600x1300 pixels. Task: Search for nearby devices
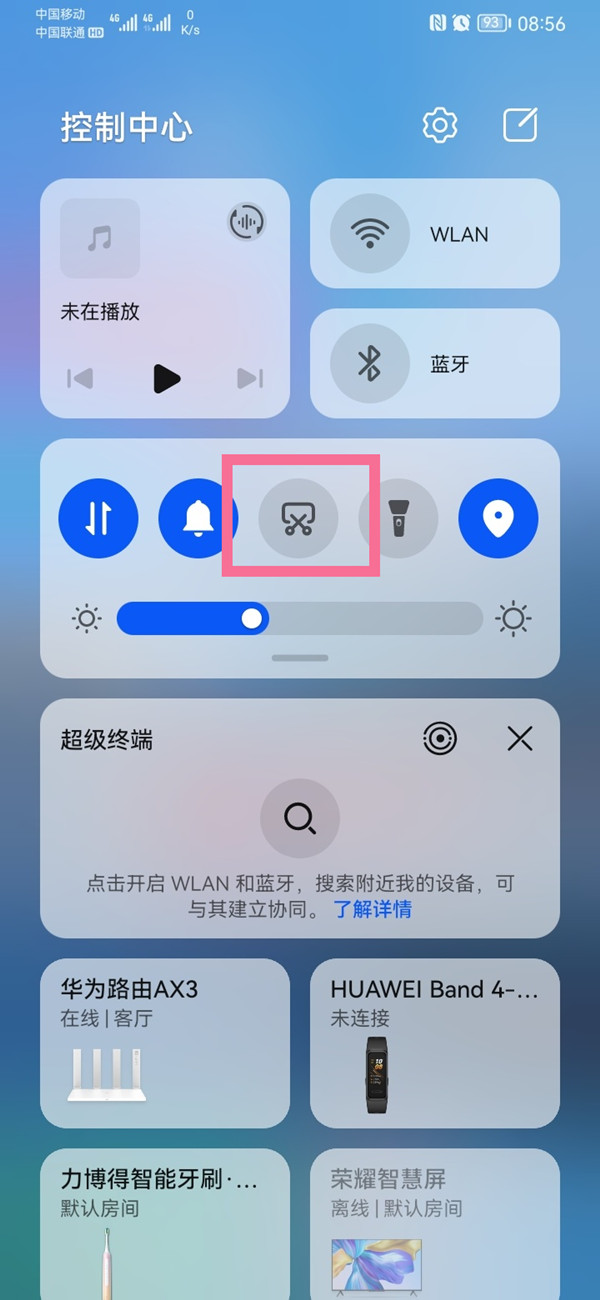(x=300, y=819)
